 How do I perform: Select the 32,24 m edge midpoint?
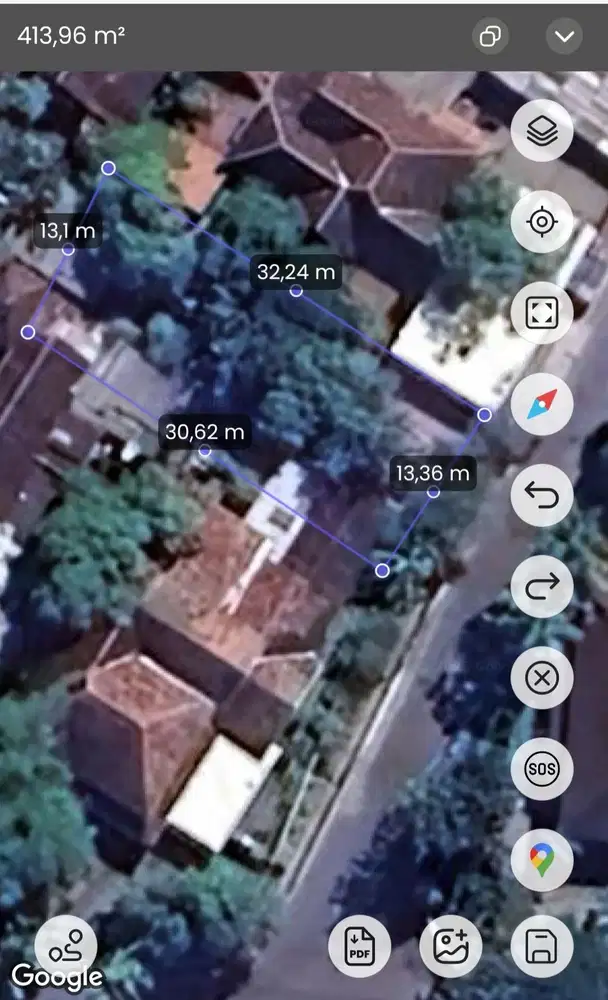295,290
